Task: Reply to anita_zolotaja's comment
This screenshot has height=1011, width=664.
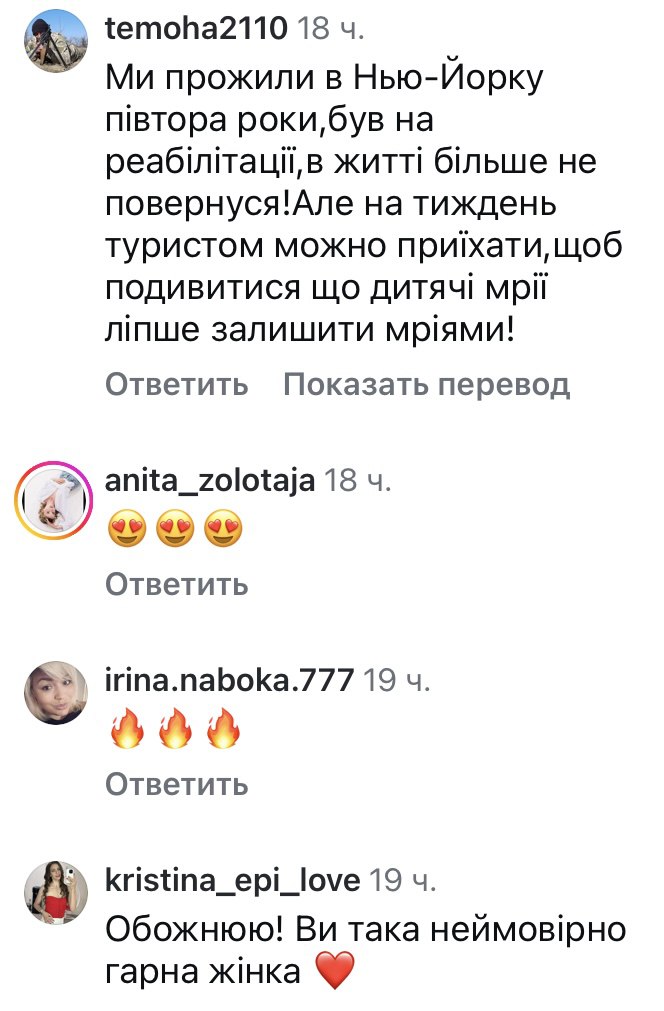Action: tap(176, 583)
